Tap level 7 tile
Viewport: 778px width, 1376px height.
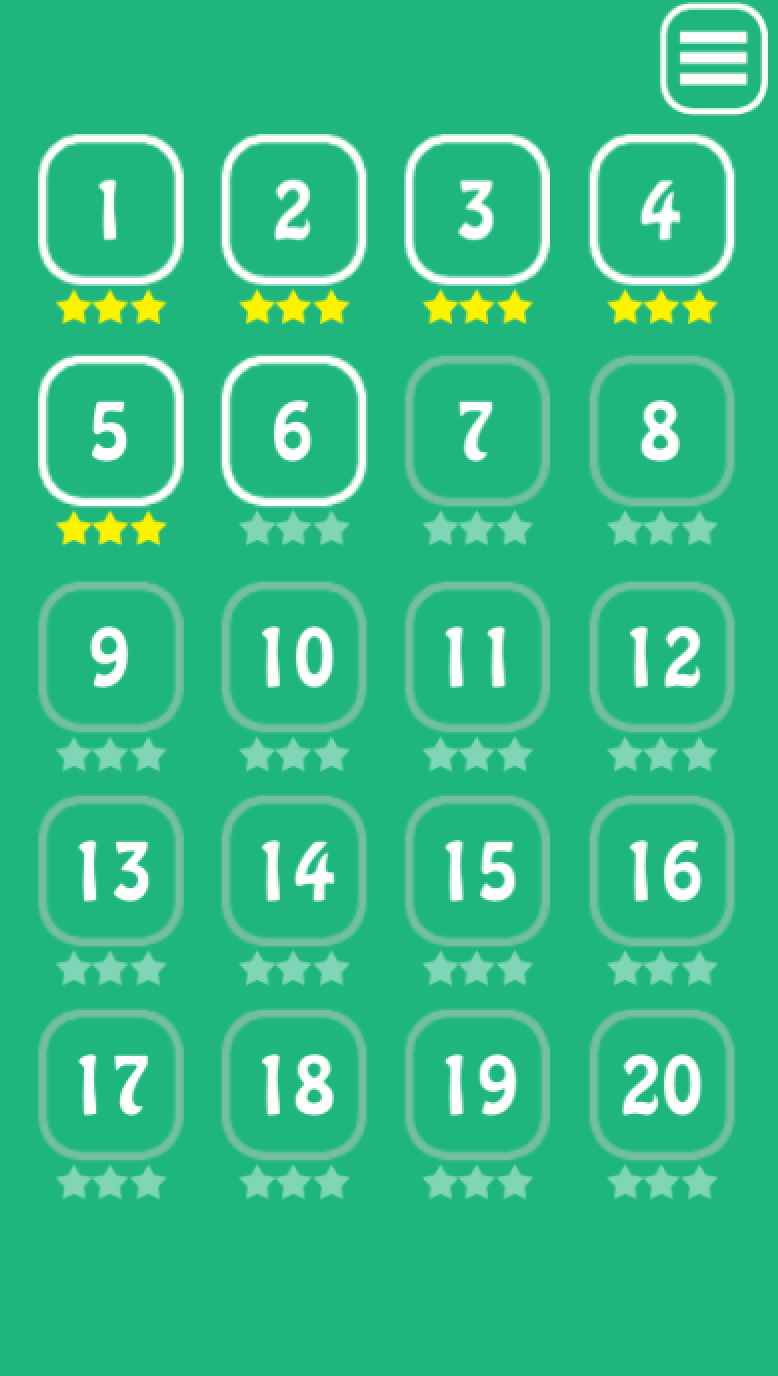(477, 431)
